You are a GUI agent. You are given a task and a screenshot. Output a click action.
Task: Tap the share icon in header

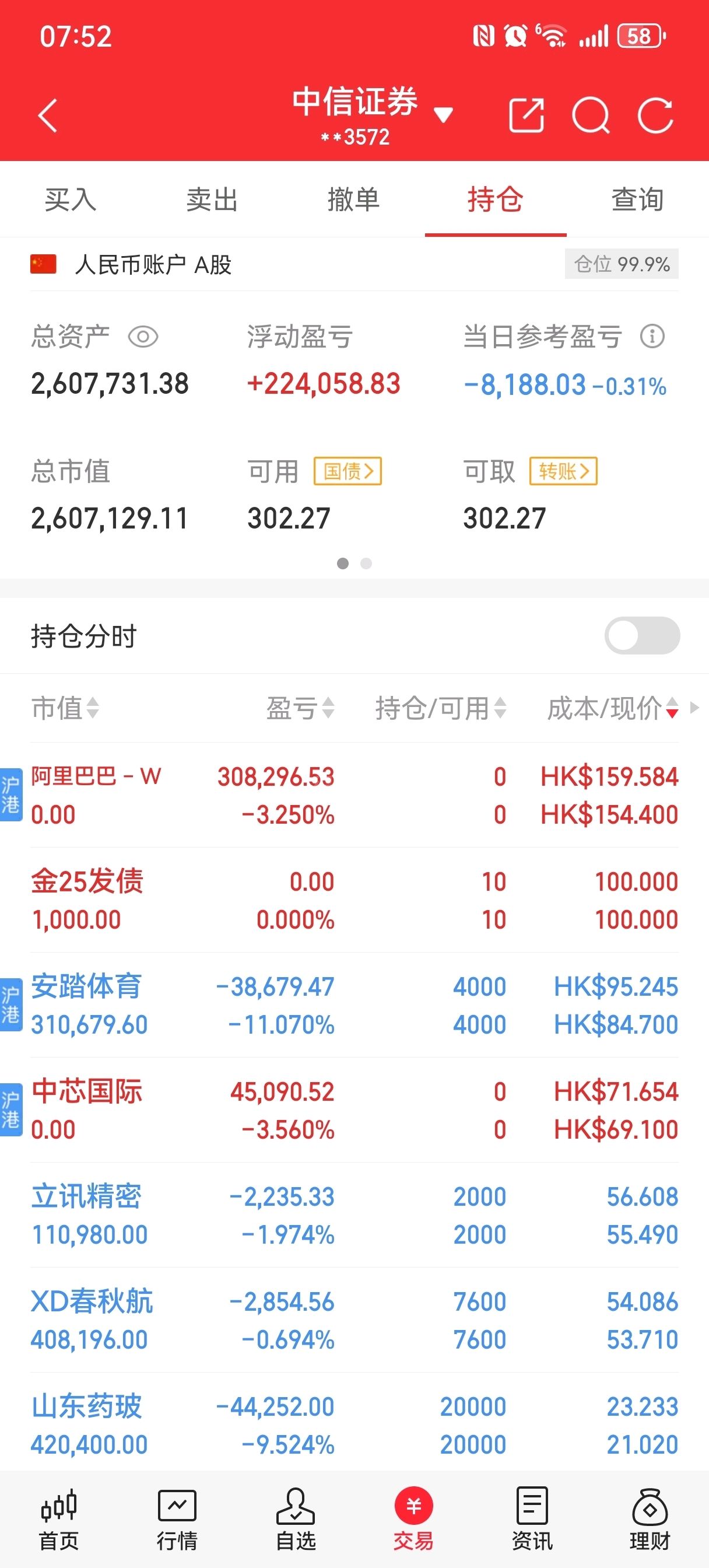click(526, 115)
